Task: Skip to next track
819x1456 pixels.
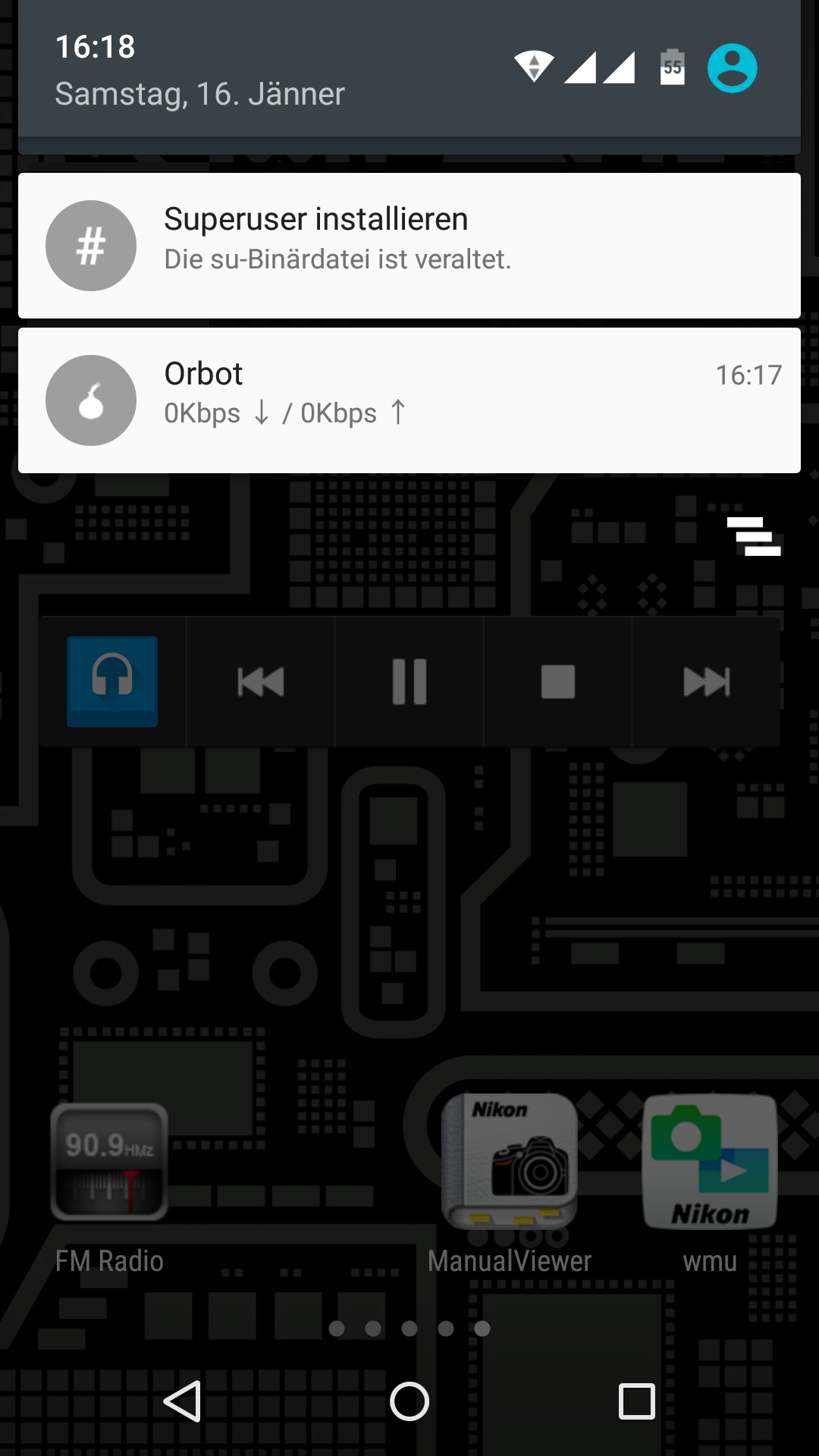Action: tap(706, 682)
